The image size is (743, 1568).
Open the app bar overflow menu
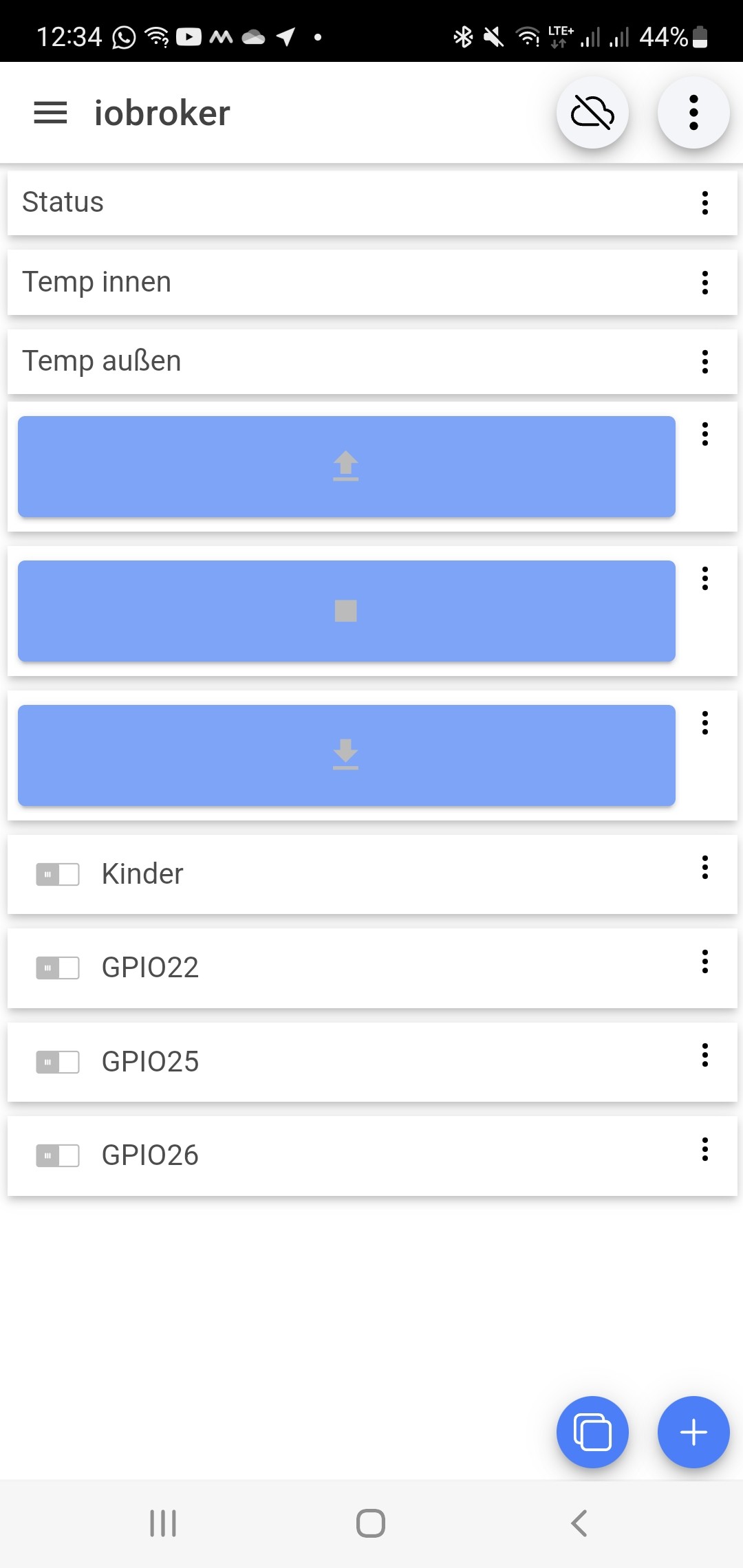tap(693, 113)
